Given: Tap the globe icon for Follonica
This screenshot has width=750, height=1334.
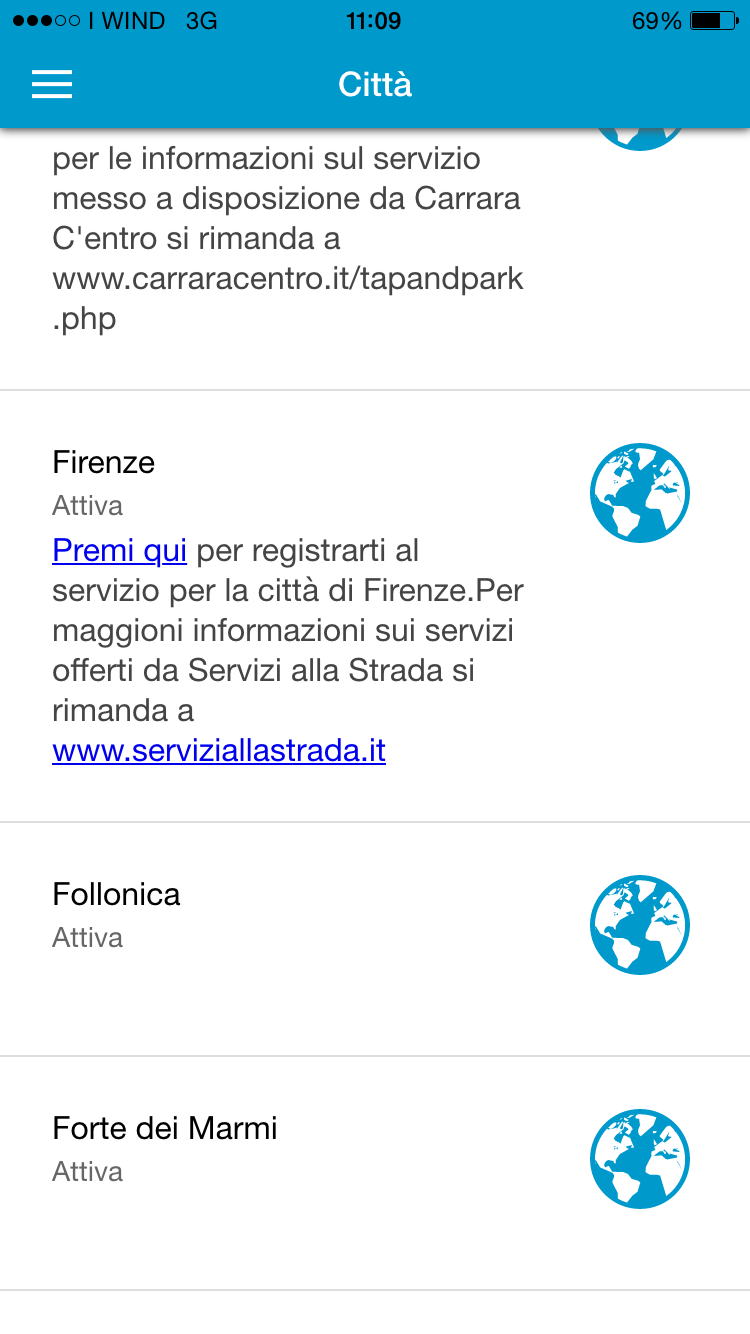Looking at the screenshot, I should 640,925.
